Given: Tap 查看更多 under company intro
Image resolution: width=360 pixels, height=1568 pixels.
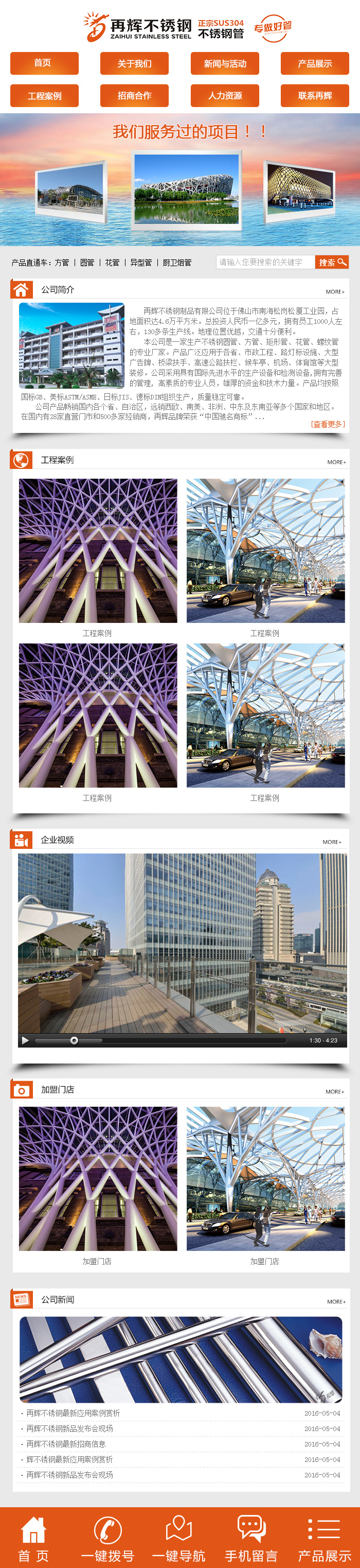Looking at the screenshot, I should [327, 424].
